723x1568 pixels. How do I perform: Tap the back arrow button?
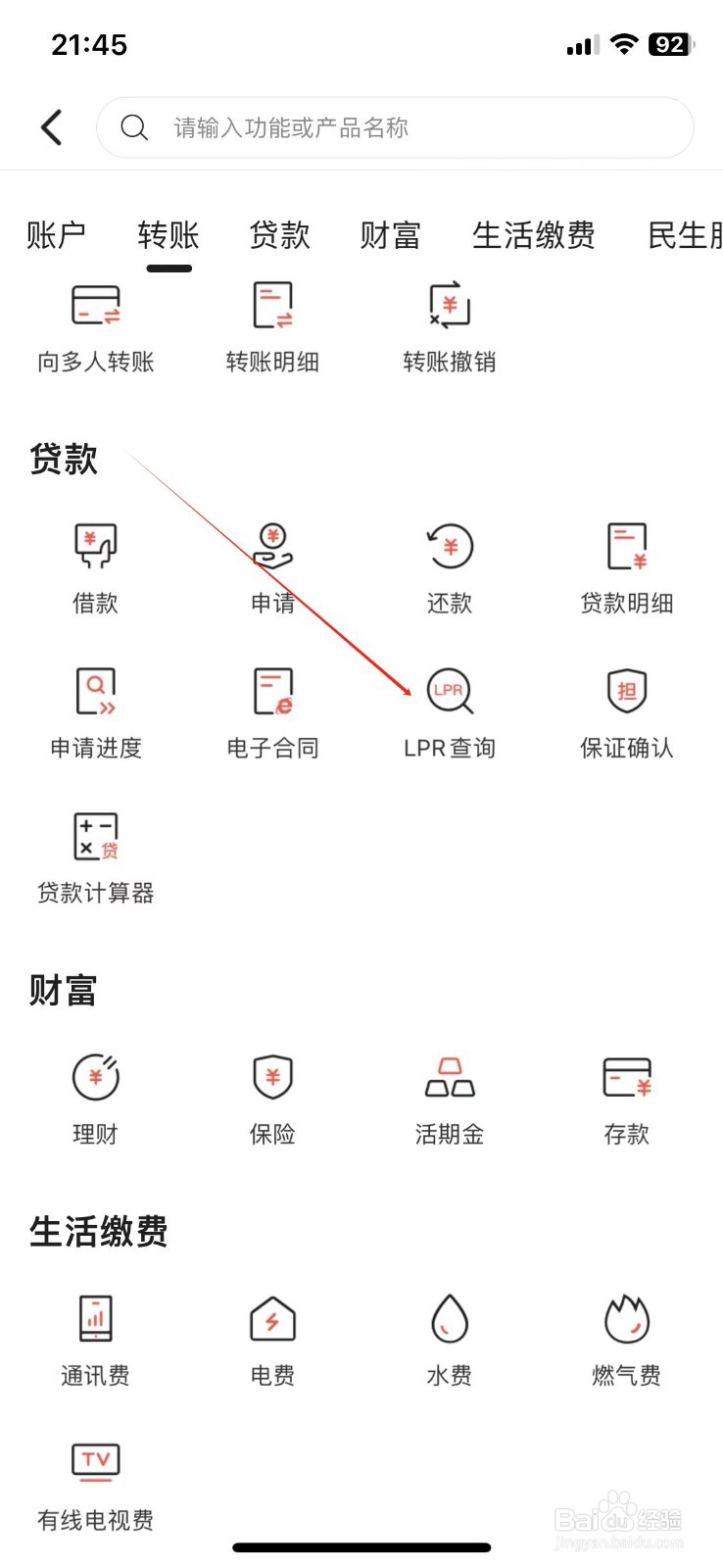point(50,127)
